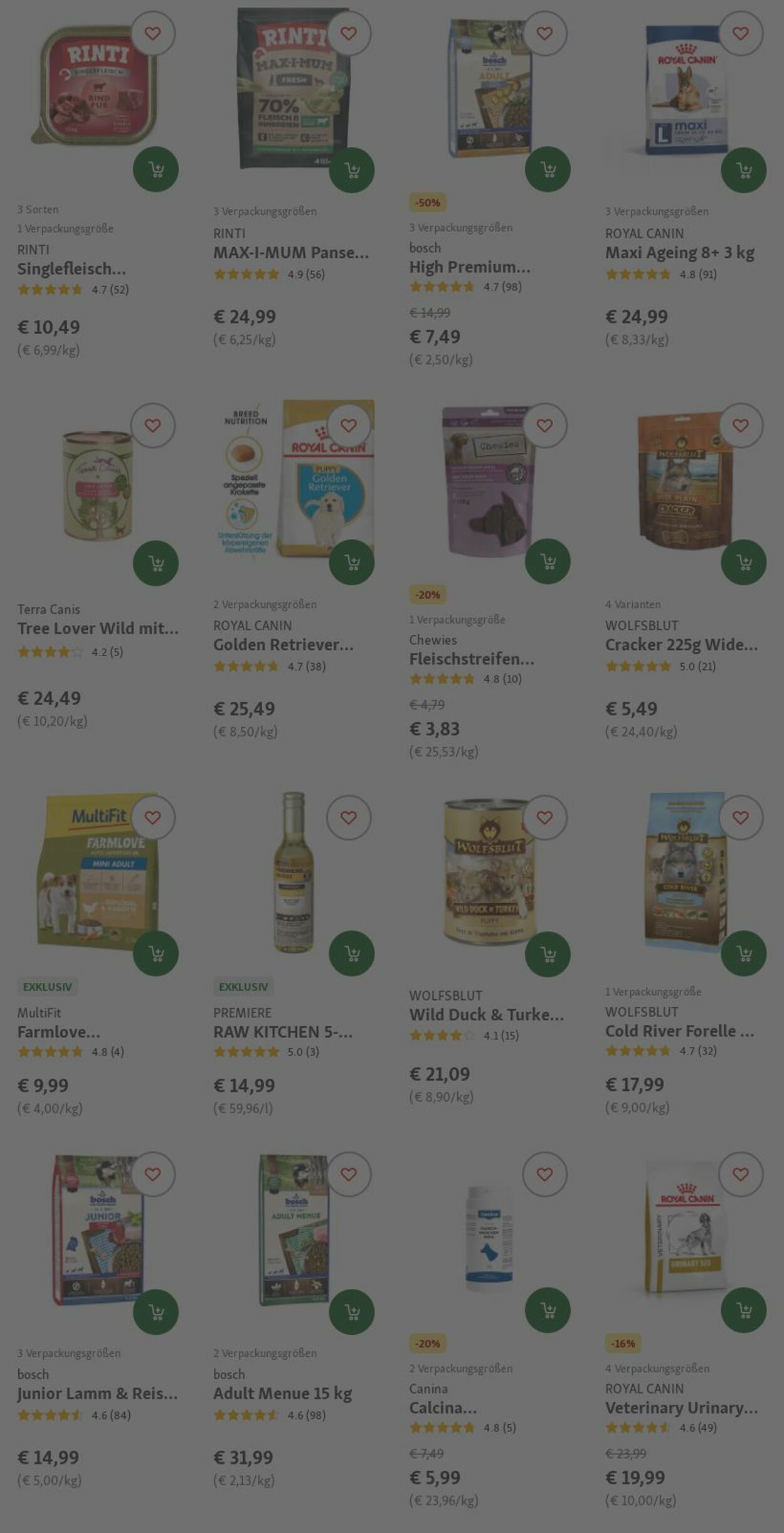Add WOLFSBLUT Cold River Forelle to cart
This screenshot has height=1533, width=784.
point(743,954)
